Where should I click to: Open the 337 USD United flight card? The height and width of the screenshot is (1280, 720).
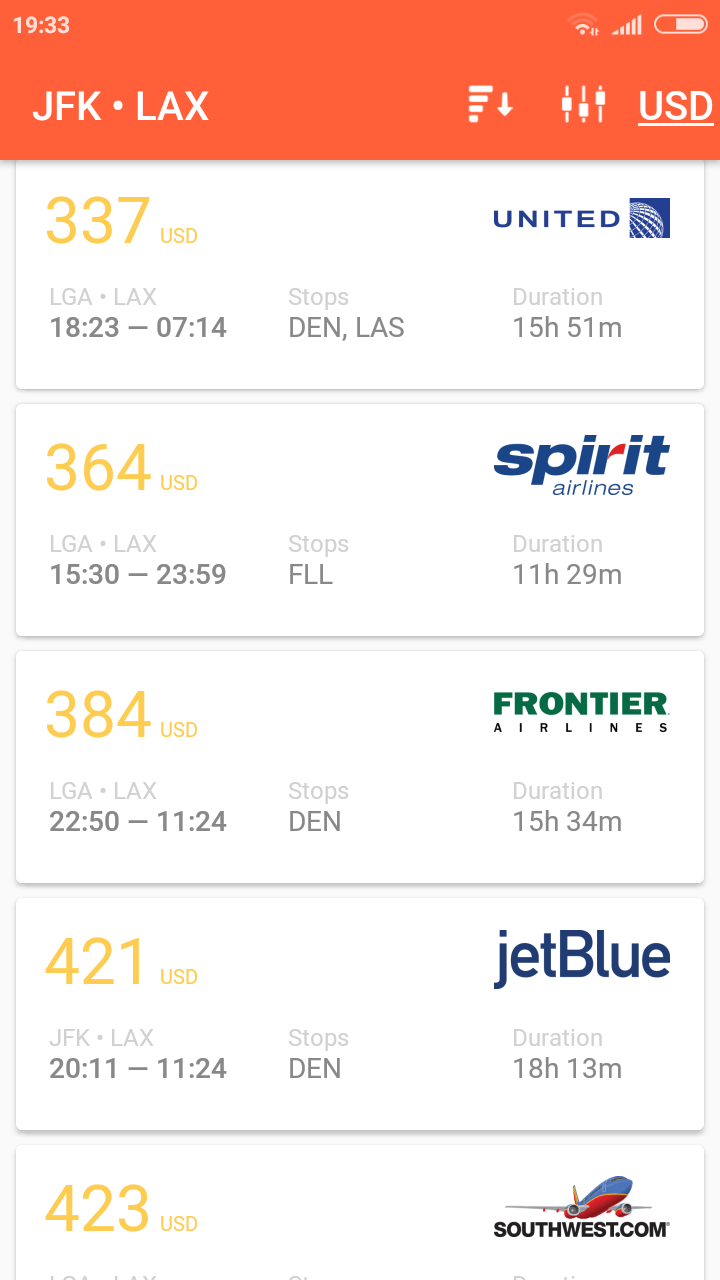click(360, 275)
